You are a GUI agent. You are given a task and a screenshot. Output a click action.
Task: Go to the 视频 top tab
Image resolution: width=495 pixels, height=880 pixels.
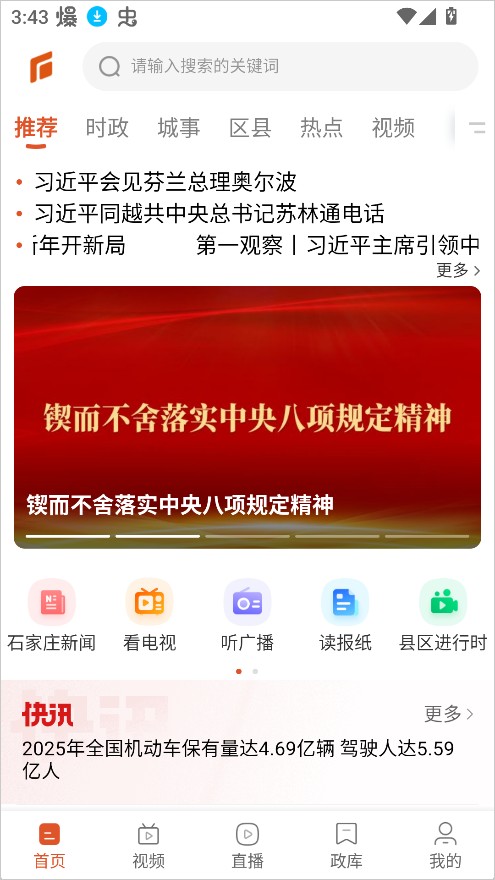(393, 128)
